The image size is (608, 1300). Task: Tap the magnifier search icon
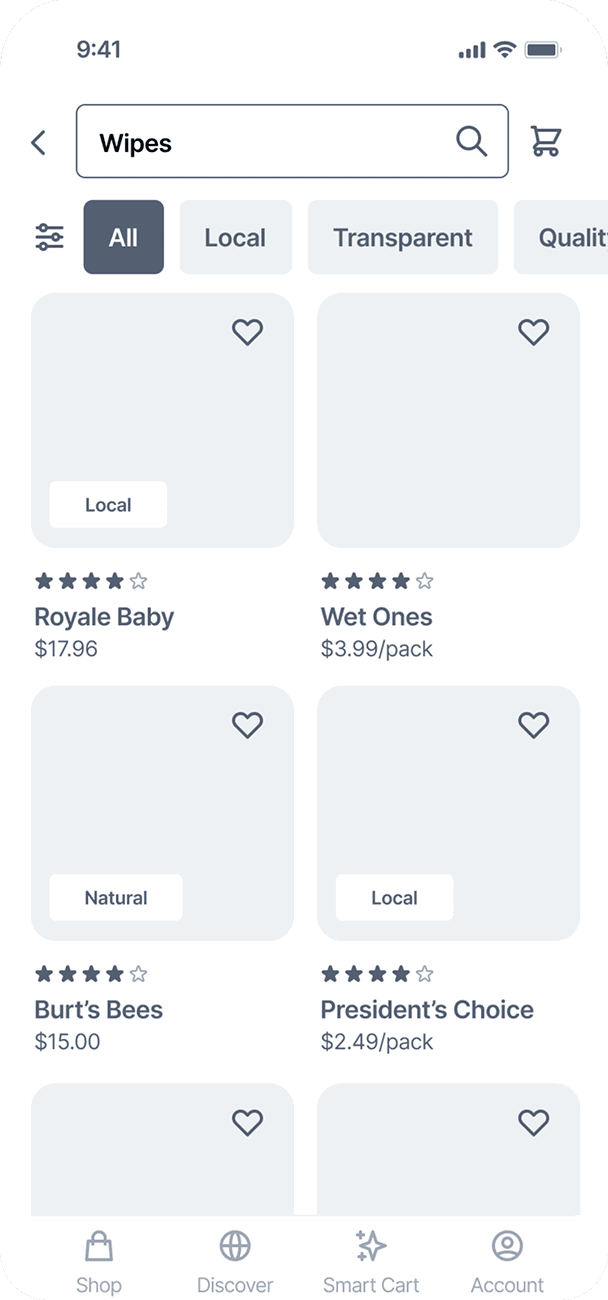[x=472, y=141]
